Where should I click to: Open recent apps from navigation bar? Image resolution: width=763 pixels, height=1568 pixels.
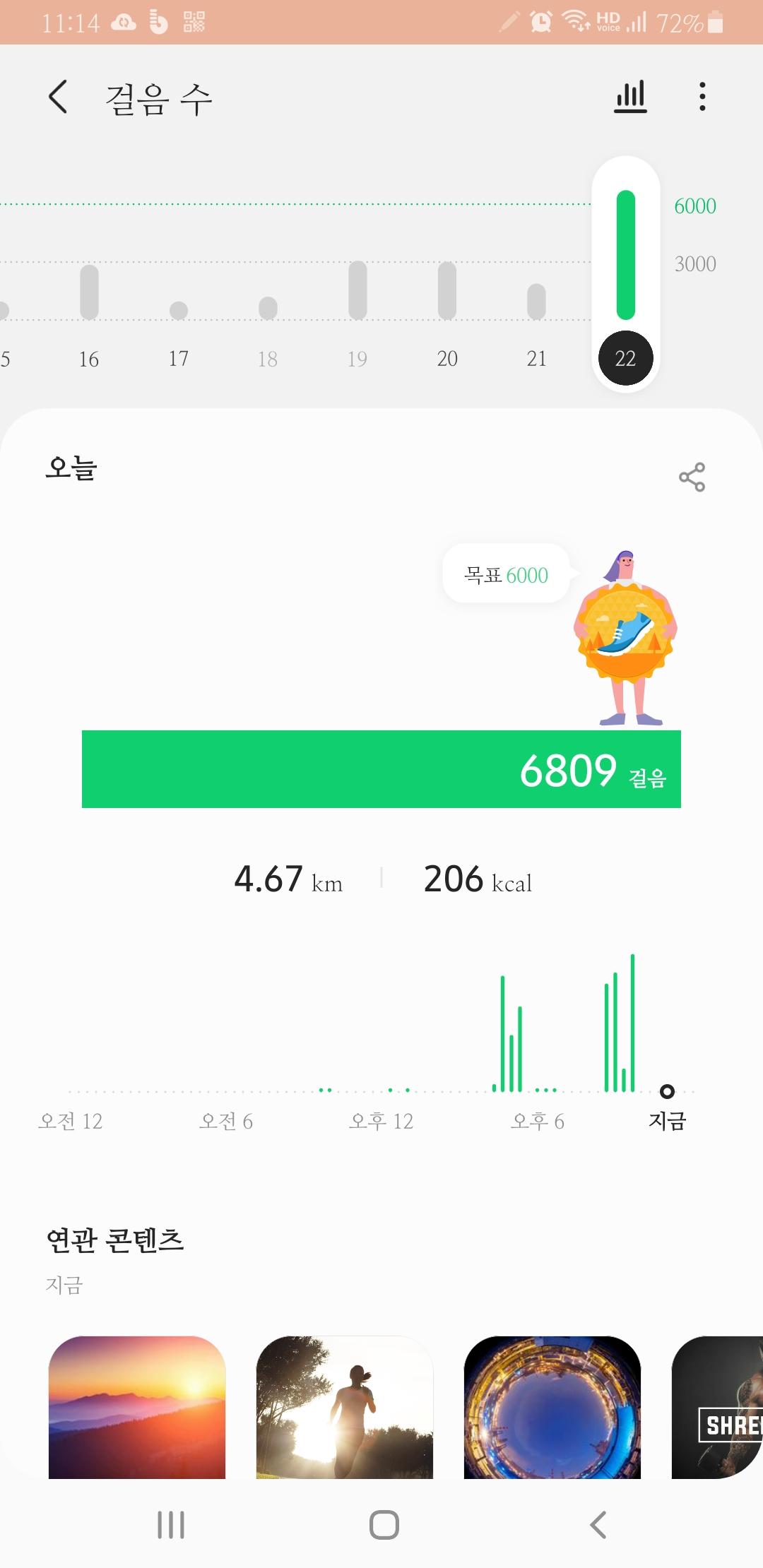pos(171,1524)
